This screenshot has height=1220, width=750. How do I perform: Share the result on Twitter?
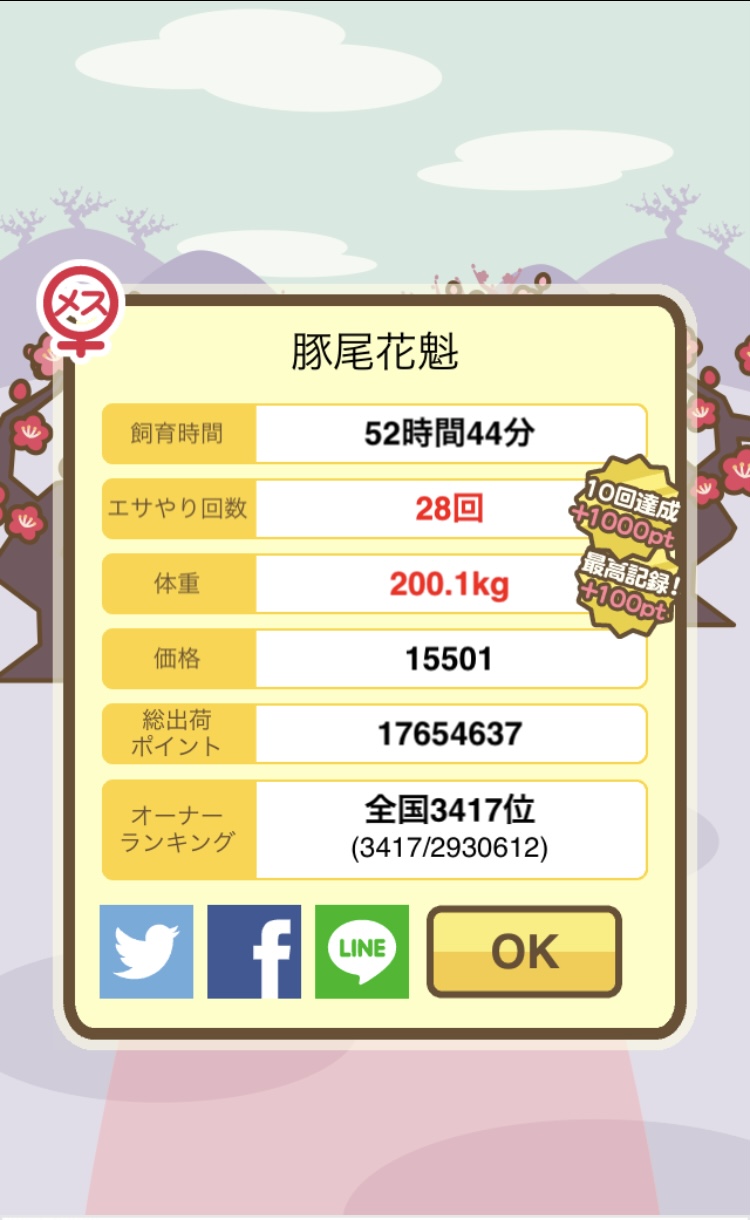tap(146, 952)
